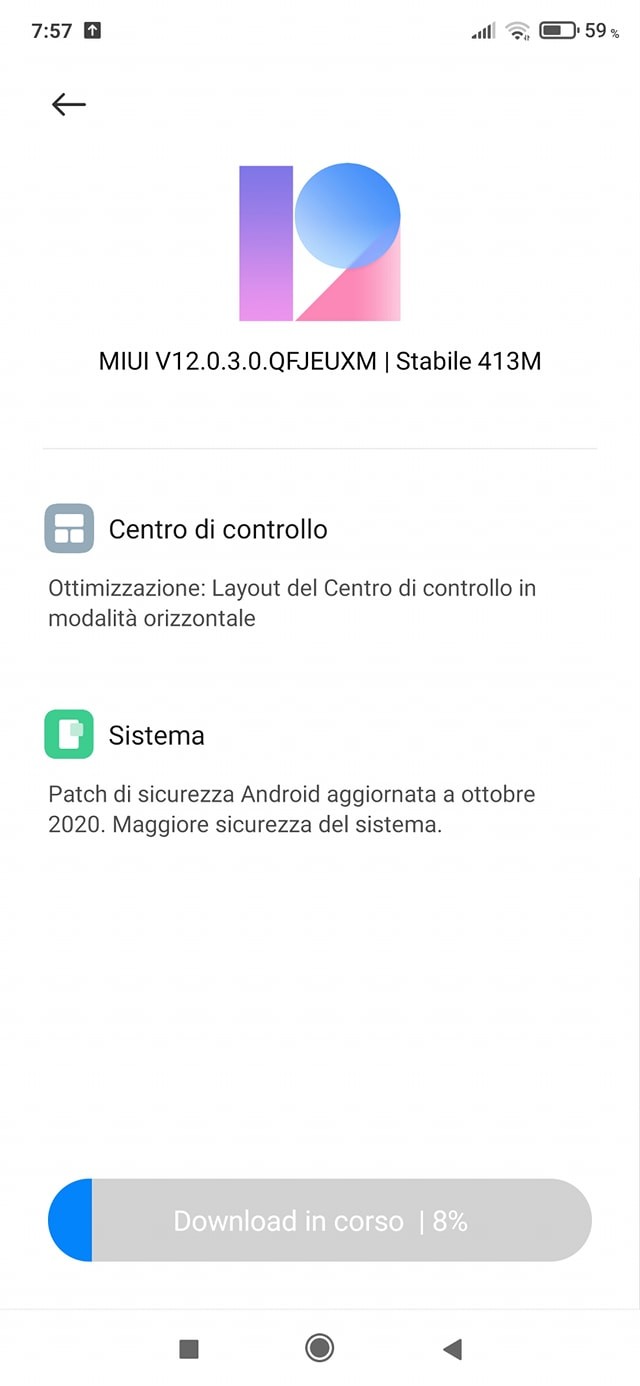This screenshot has width=640, height=1386.
Task: Tap the system back triangle button
Action: coord(452,1349)
